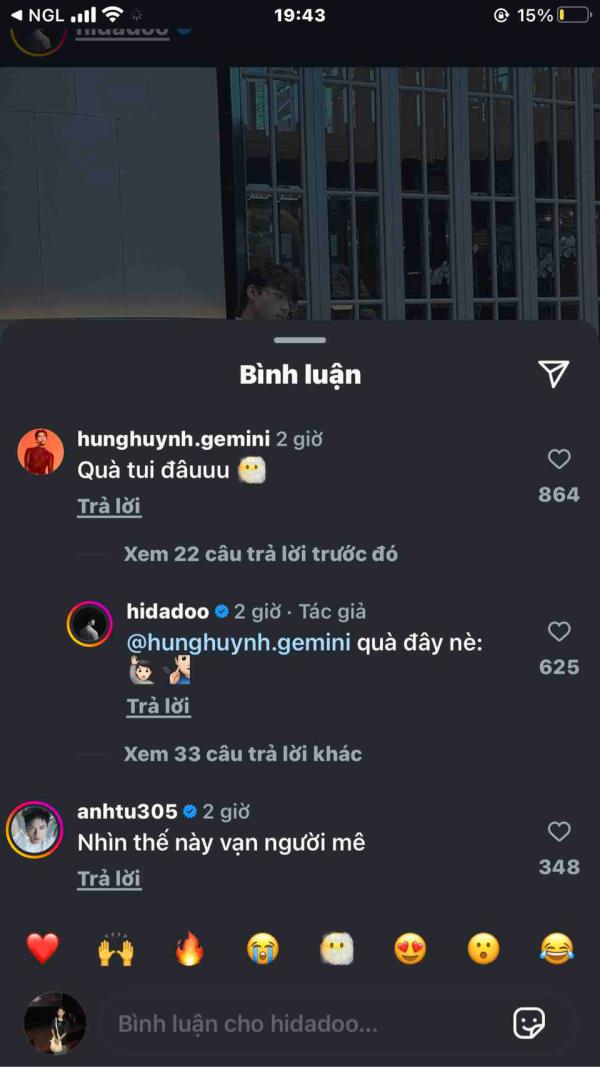Open the sticker and GIF picker

529,1023
